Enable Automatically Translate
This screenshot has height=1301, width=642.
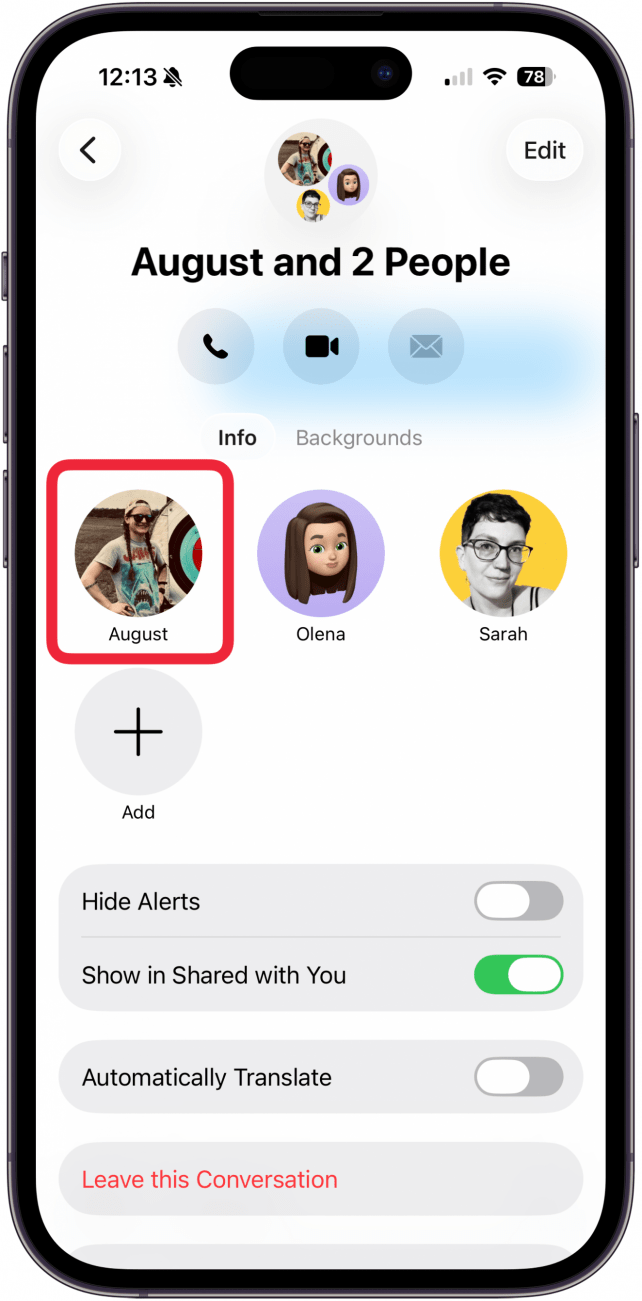point(518,1078)
